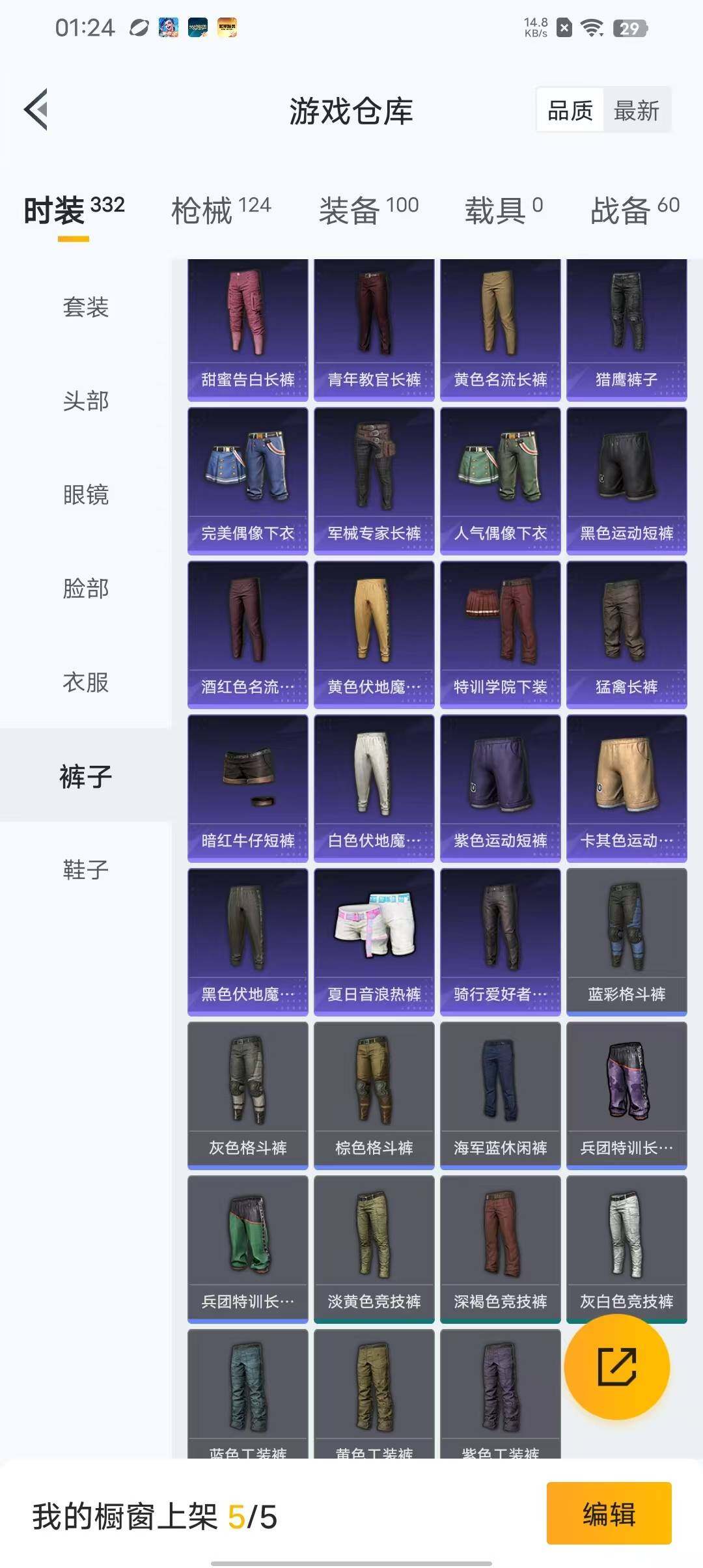
Task: Select the 品质 sort option
Action: 570,111
